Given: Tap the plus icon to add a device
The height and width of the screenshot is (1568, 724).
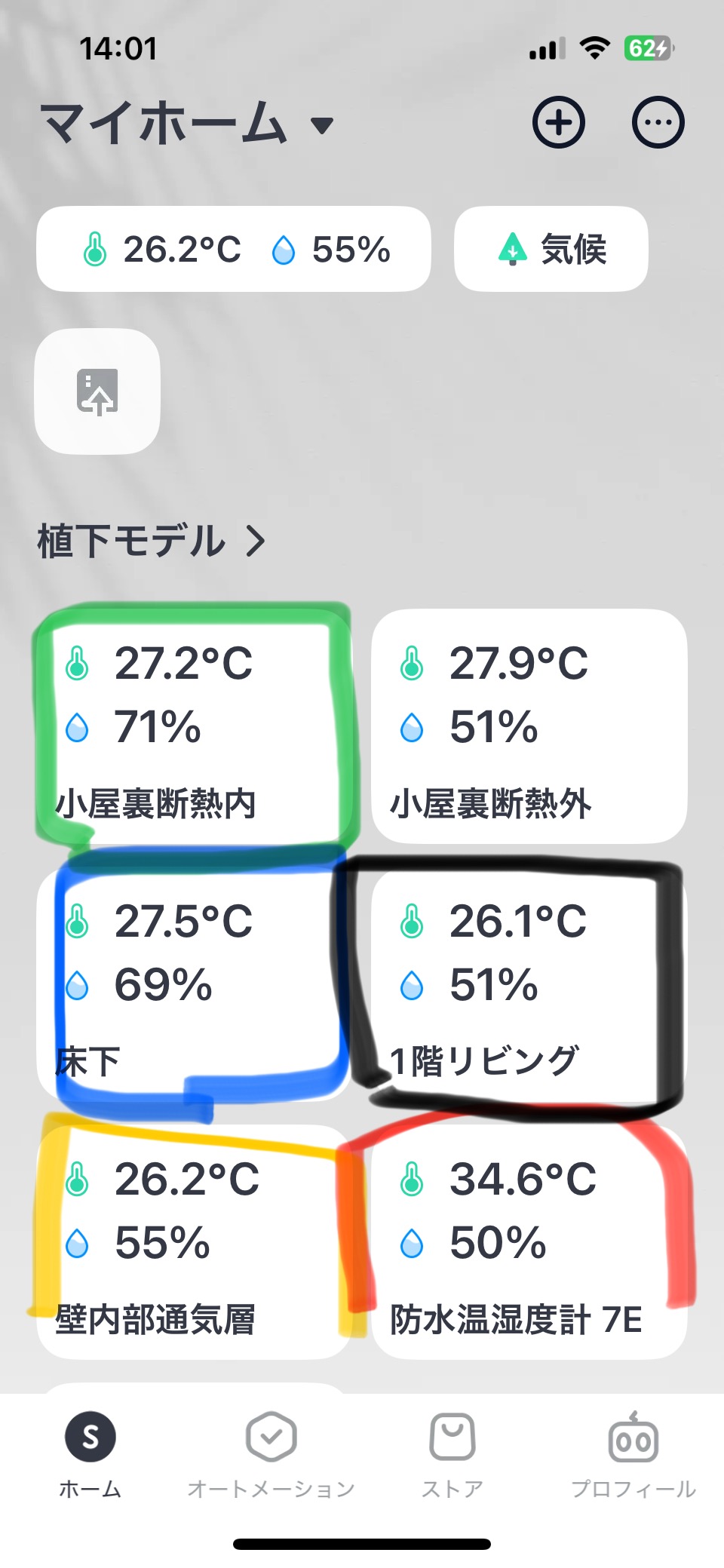Looking at the screenshot, I should coord(559,122).
